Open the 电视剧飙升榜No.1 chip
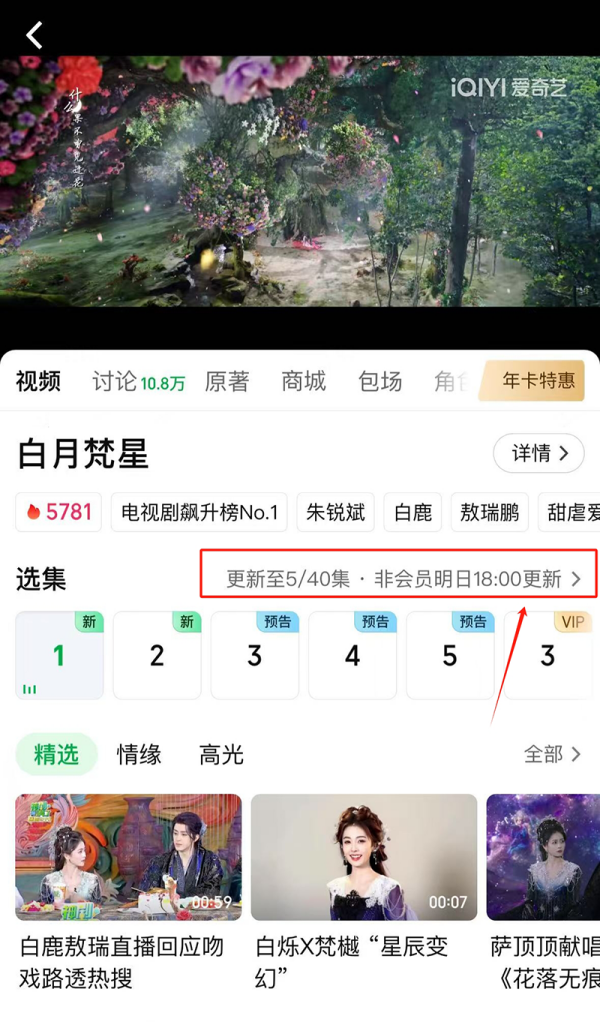The height and width of the screenshot is (1022, 600). (x=199, y=512)
